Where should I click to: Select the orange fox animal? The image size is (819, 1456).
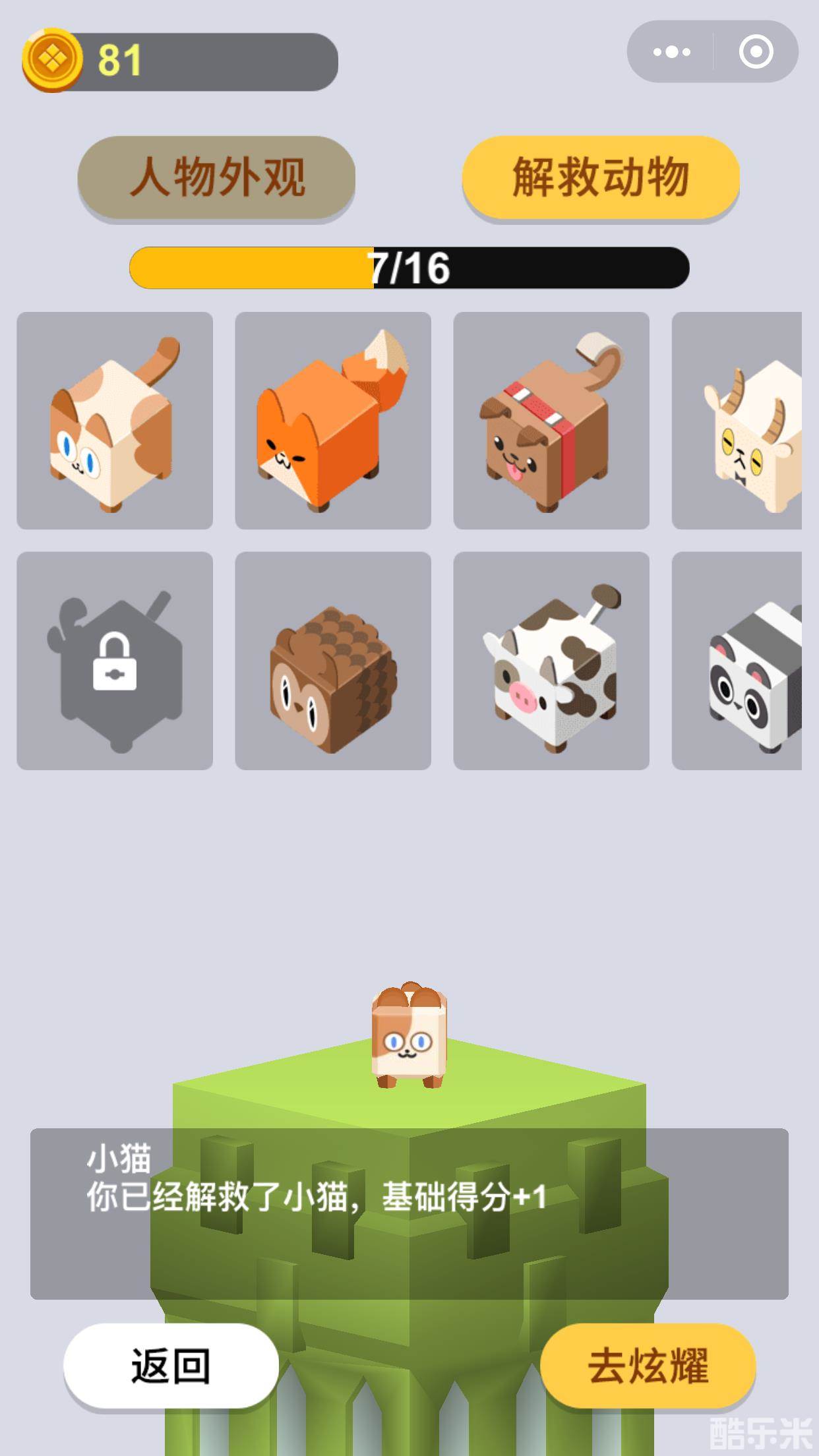pos(333,421)
